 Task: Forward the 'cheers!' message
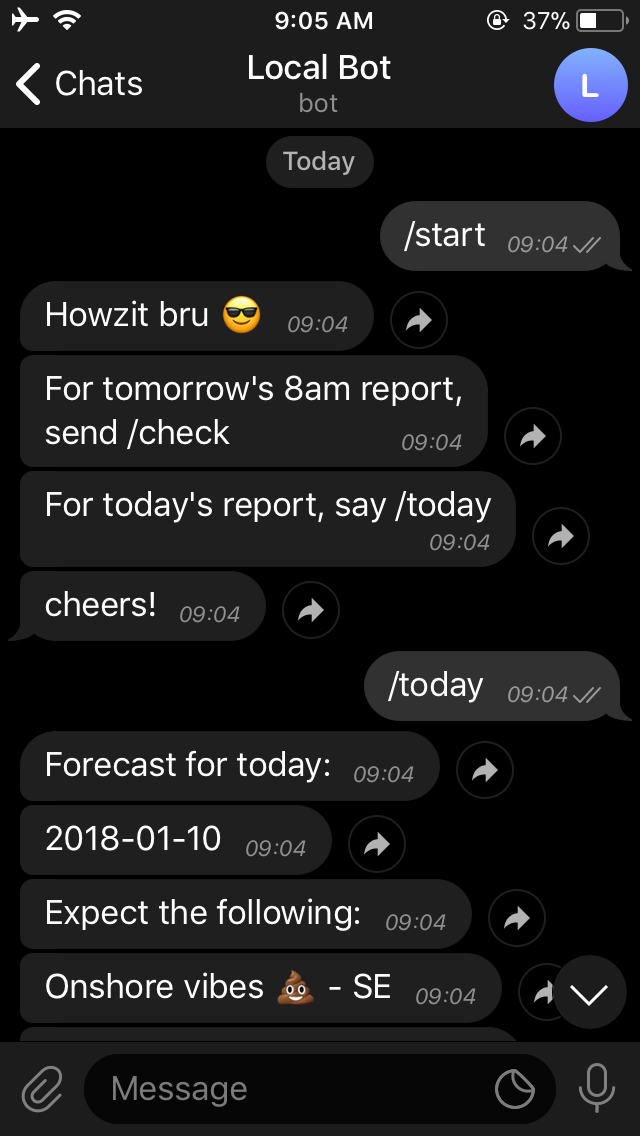311,610
